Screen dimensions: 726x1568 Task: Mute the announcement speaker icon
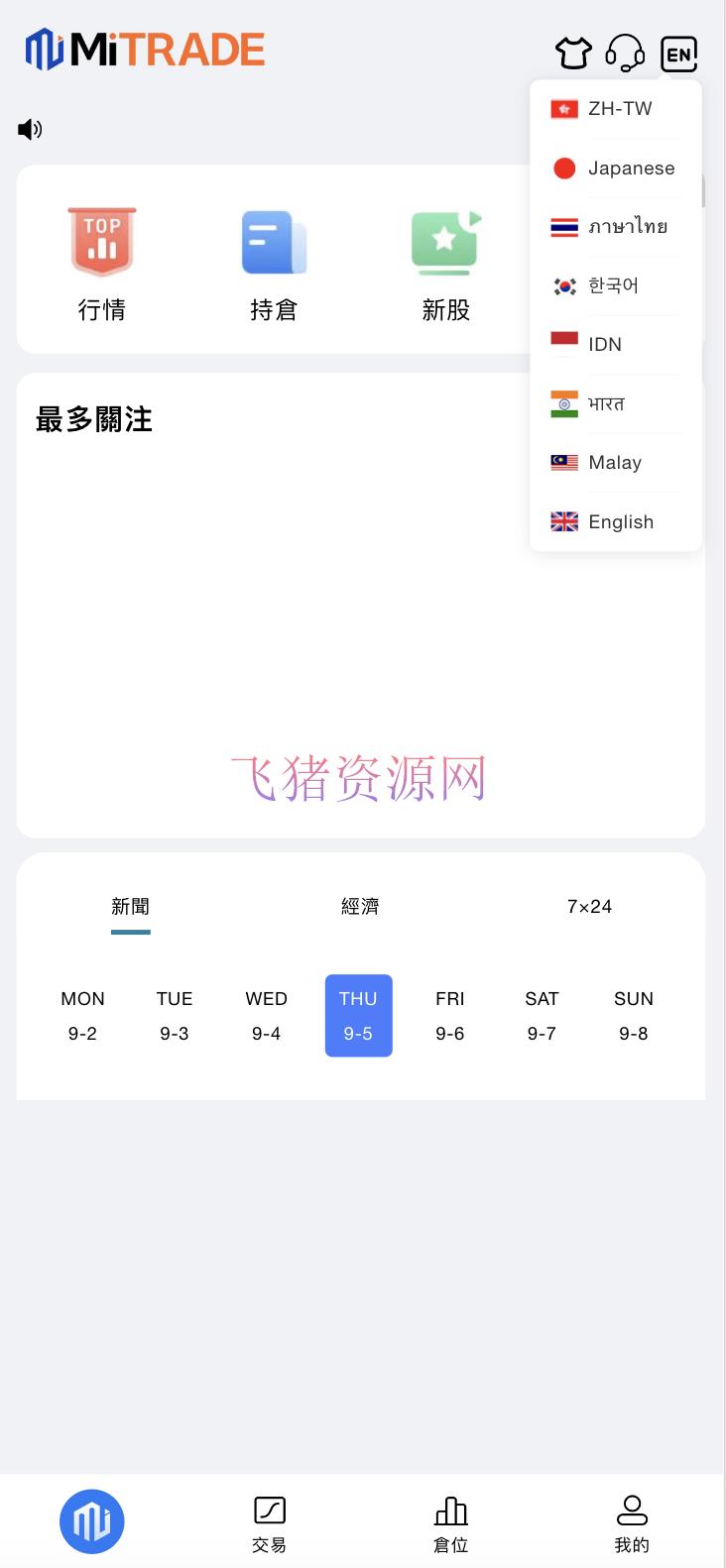pos(30,129)
